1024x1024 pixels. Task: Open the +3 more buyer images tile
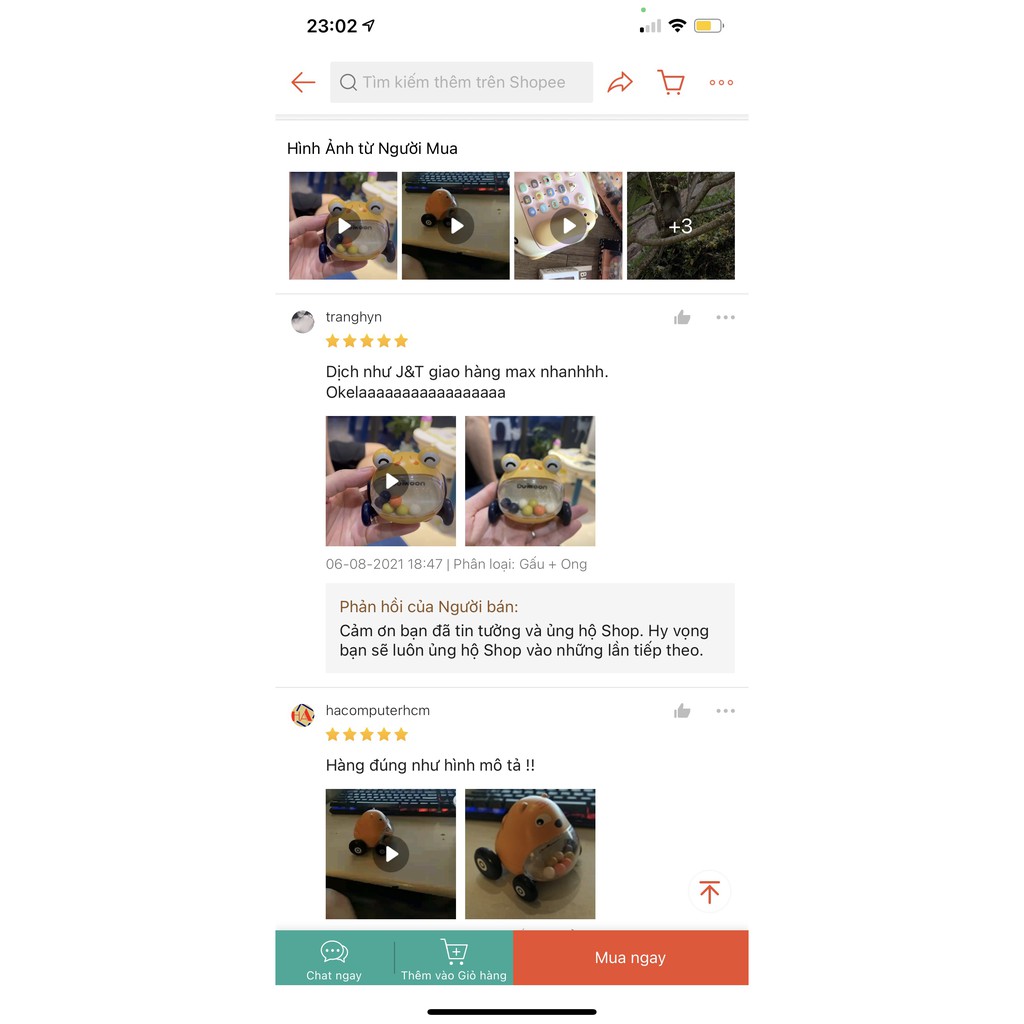680,226
